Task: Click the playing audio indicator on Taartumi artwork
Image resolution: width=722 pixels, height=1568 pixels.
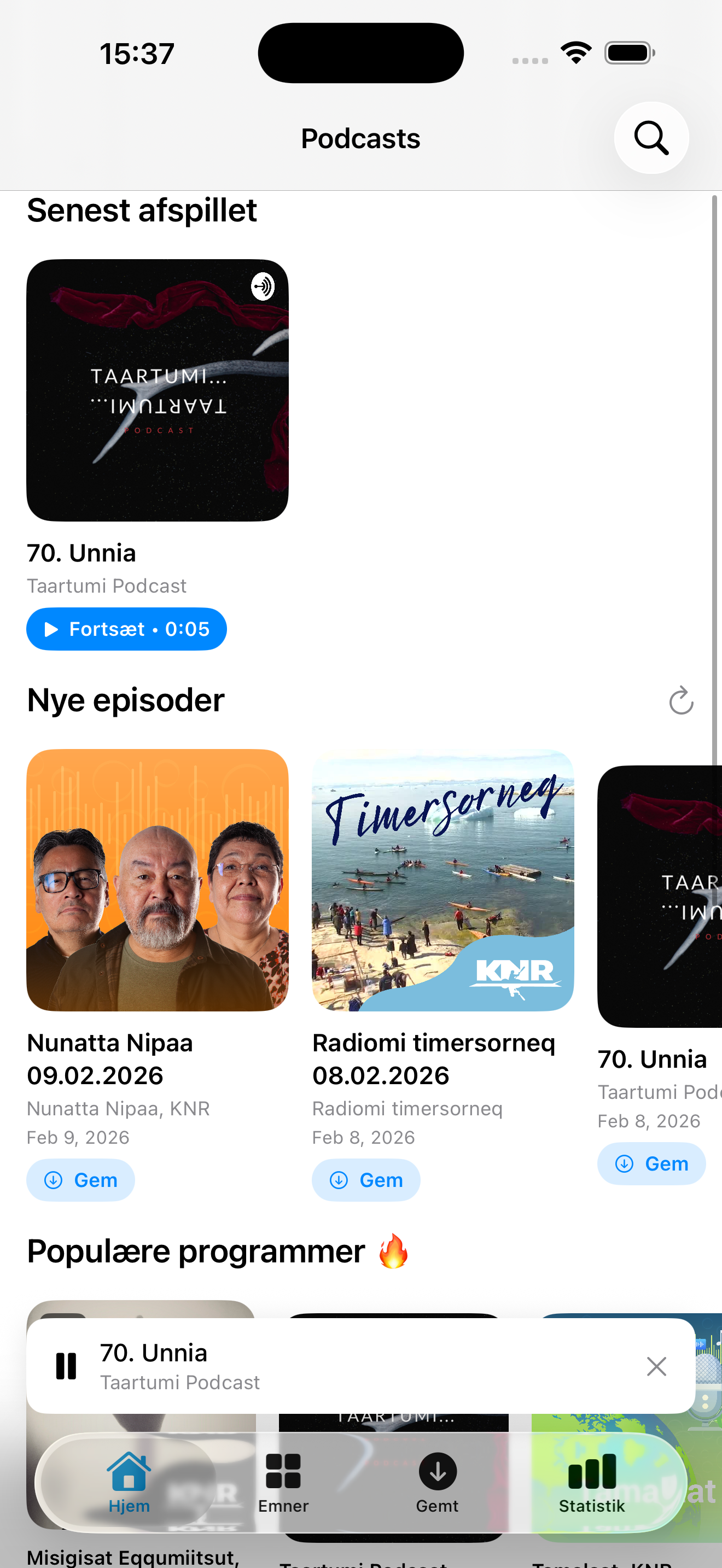Action: (263, 288)
